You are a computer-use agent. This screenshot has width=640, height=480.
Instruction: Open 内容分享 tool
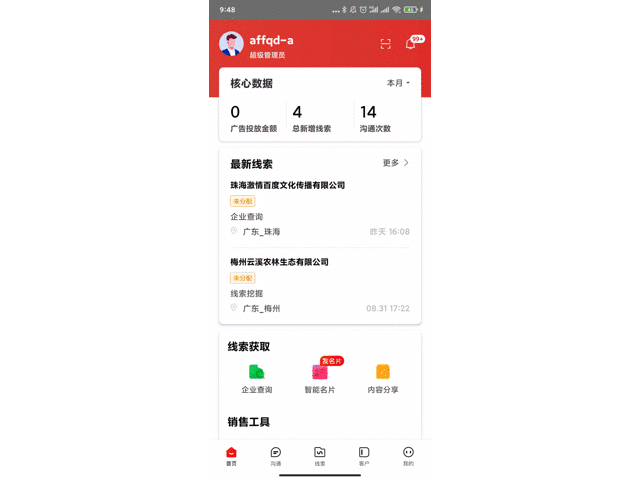(x=383, y=378)
